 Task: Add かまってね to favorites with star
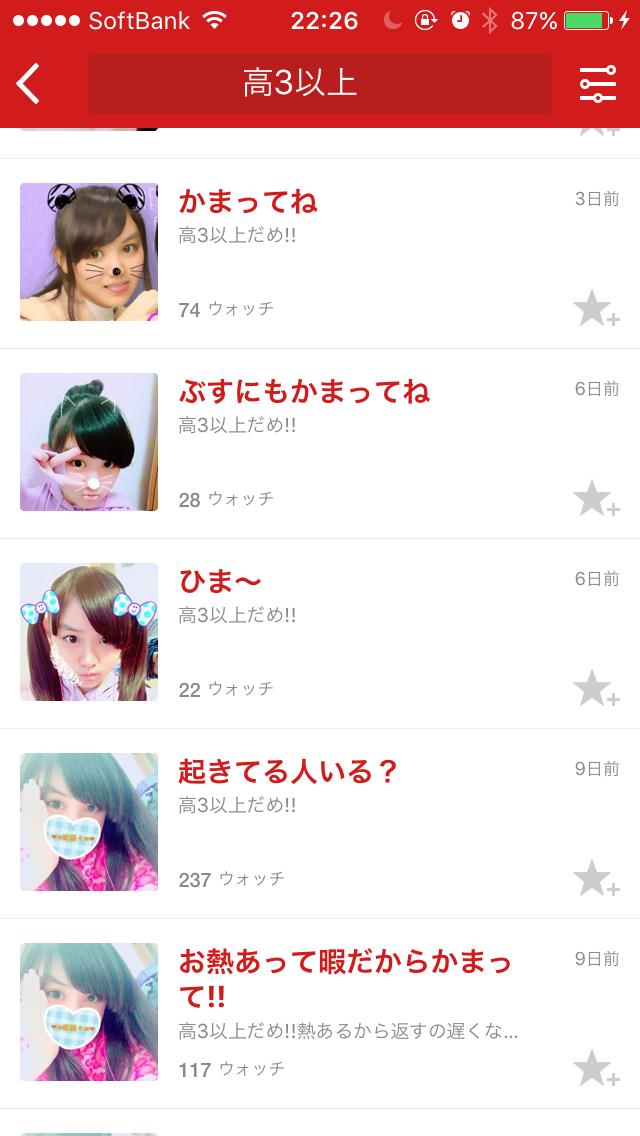tap(595, 309)
